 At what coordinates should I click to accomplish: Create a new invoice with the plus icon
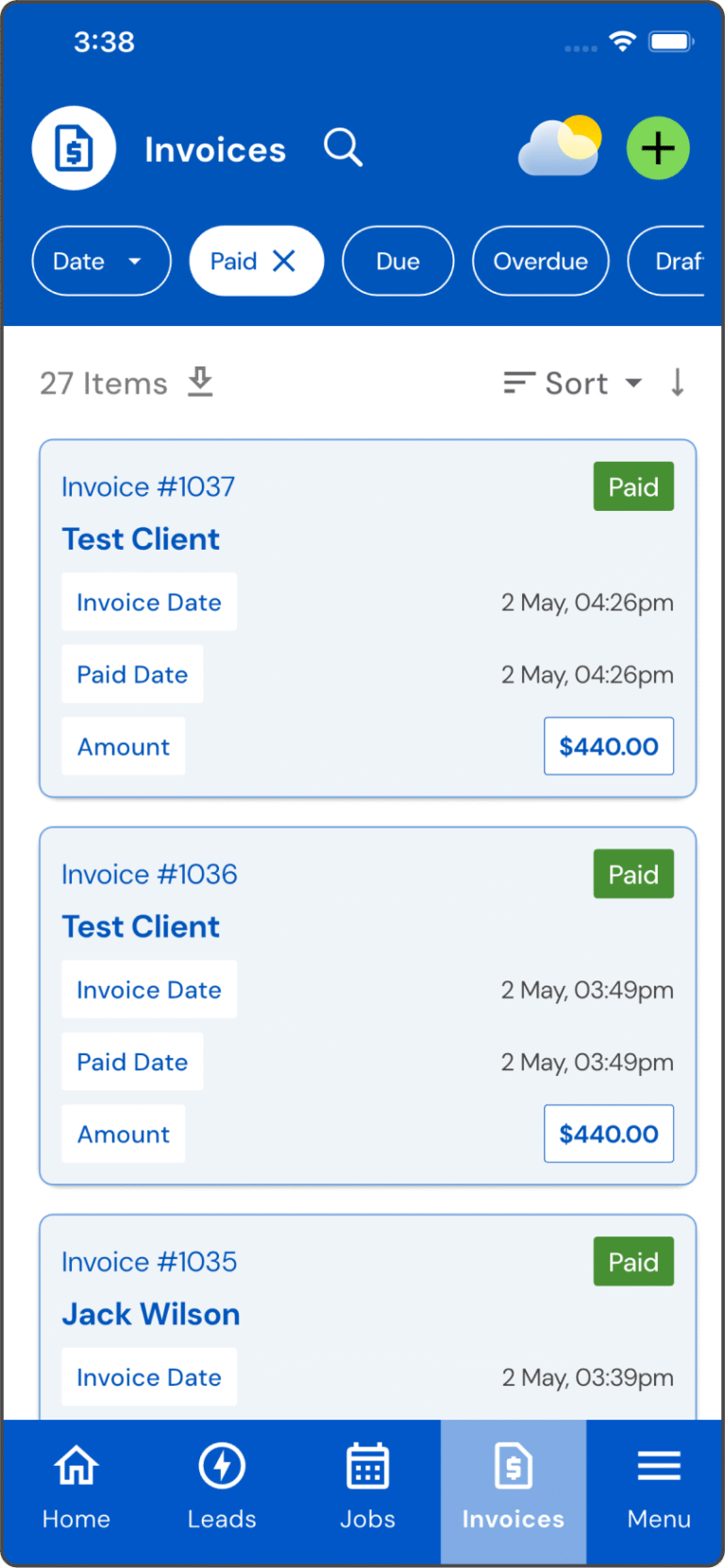[658, 147]
